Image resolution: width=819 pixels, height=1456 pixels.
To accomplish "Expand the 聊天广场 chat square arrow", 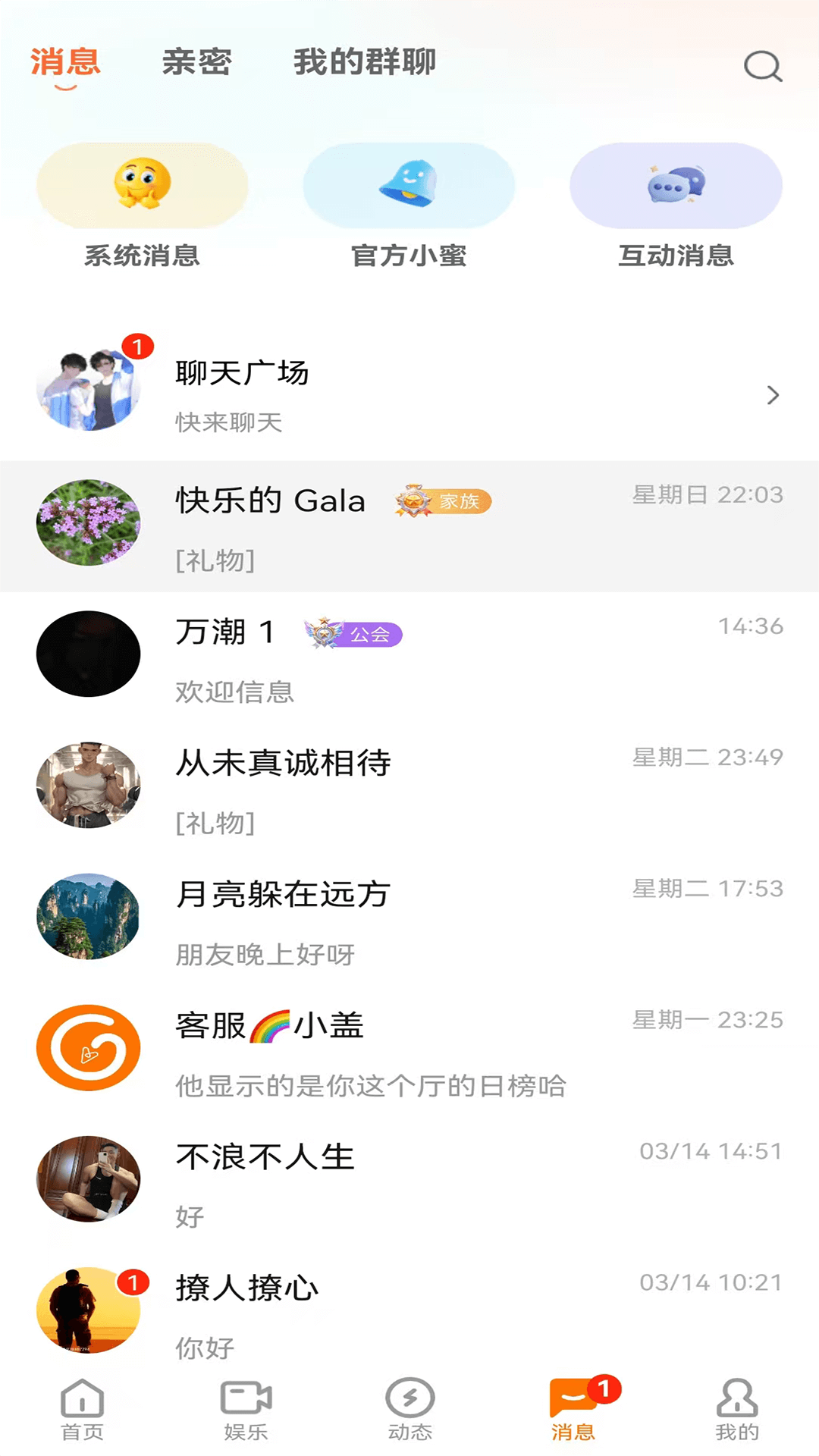I will (772, 395).
